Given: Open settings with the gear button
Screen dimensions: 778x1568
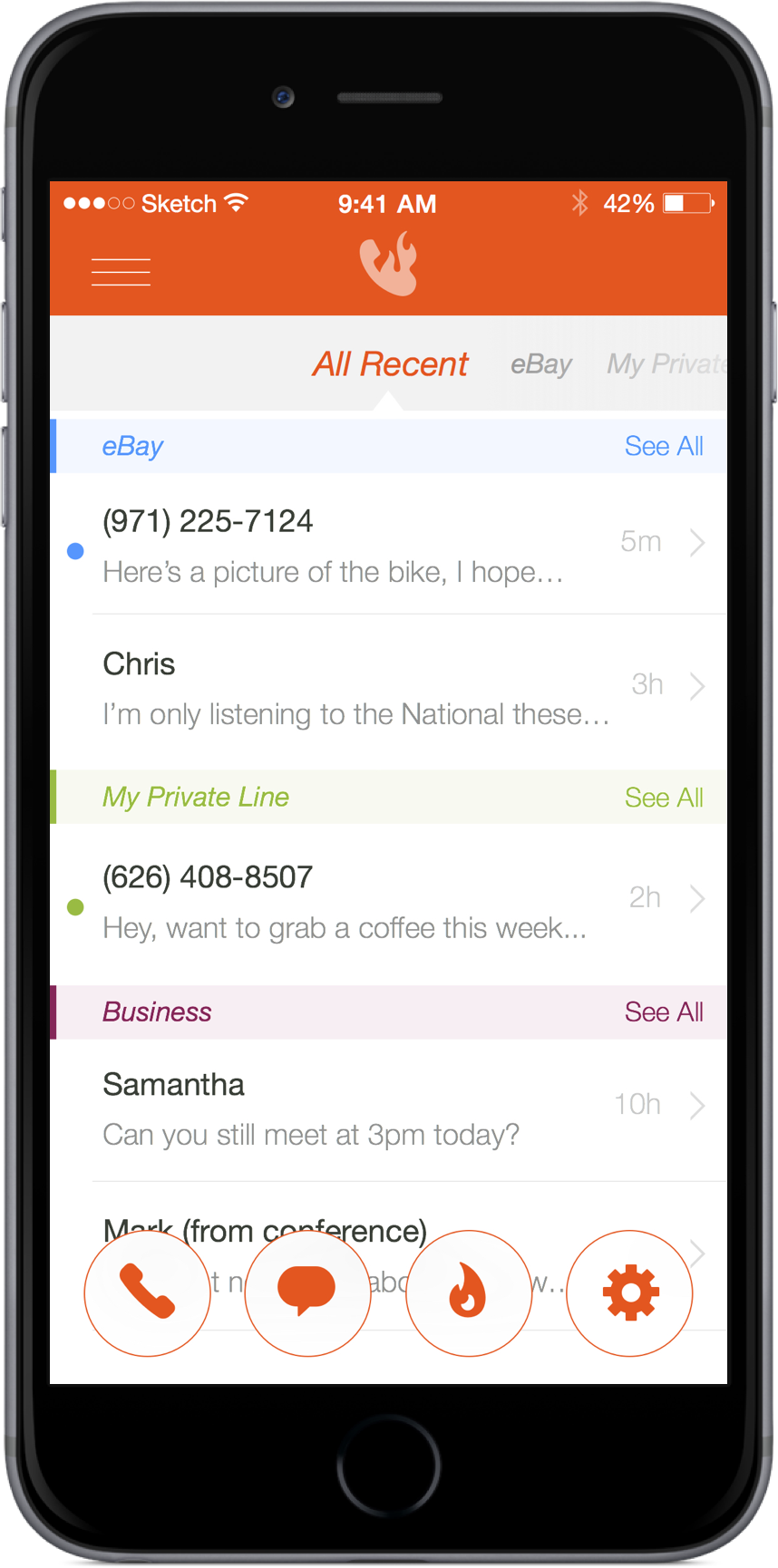Looking at the screenshot, I should click(x=630, y=1292).
